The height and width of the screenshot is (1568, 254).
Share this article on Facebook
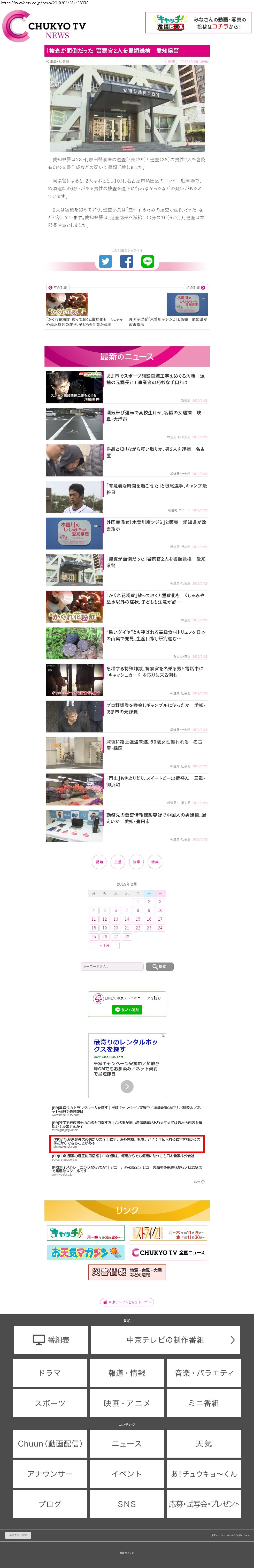(126, 261)
